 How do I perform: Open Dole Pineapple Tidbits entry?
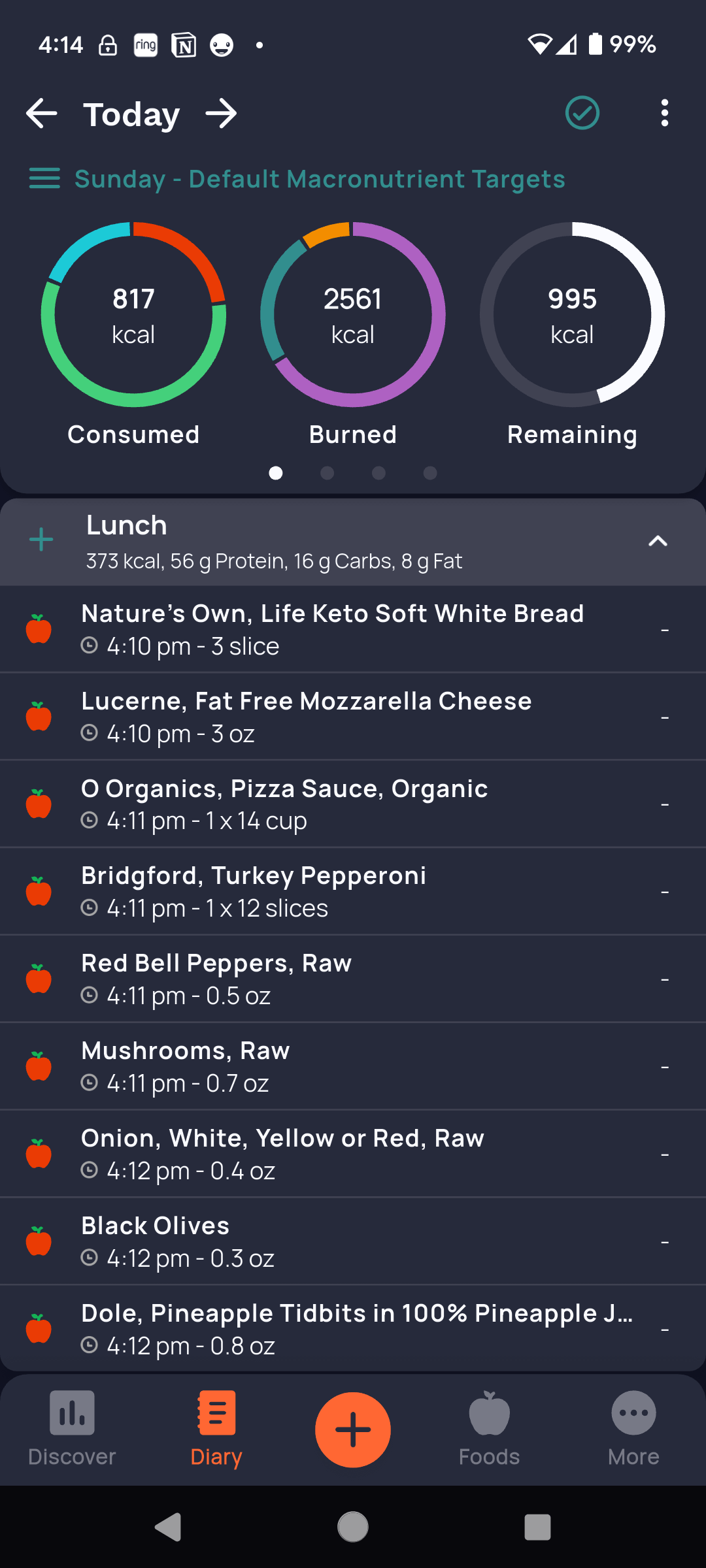tap(353, 1329)
